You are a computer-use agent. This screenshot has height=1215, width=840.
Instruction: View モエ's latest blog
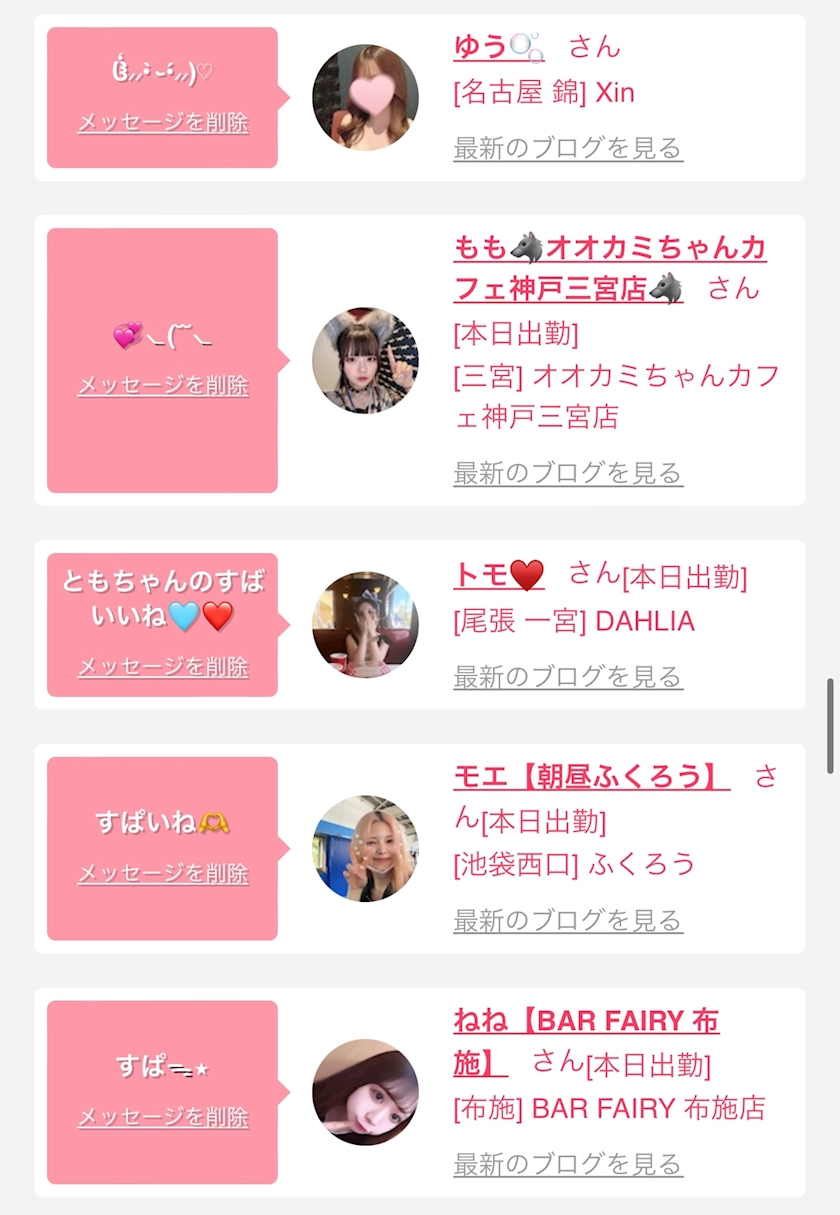pos(568,921)
